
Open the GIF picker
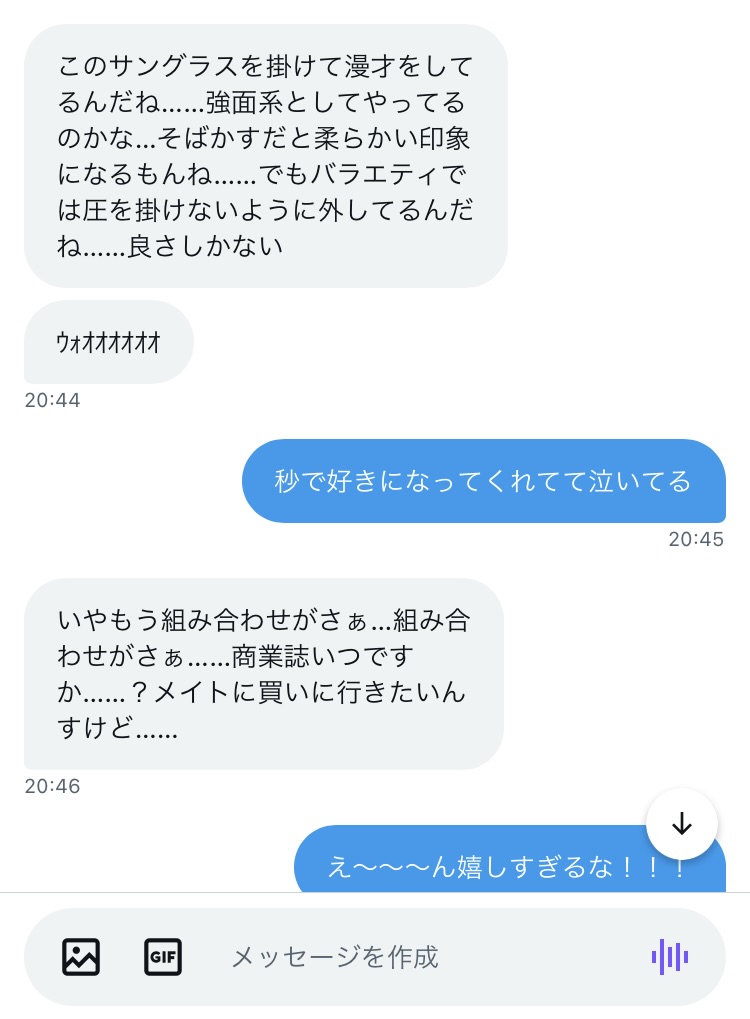click(x=163, y=957)
